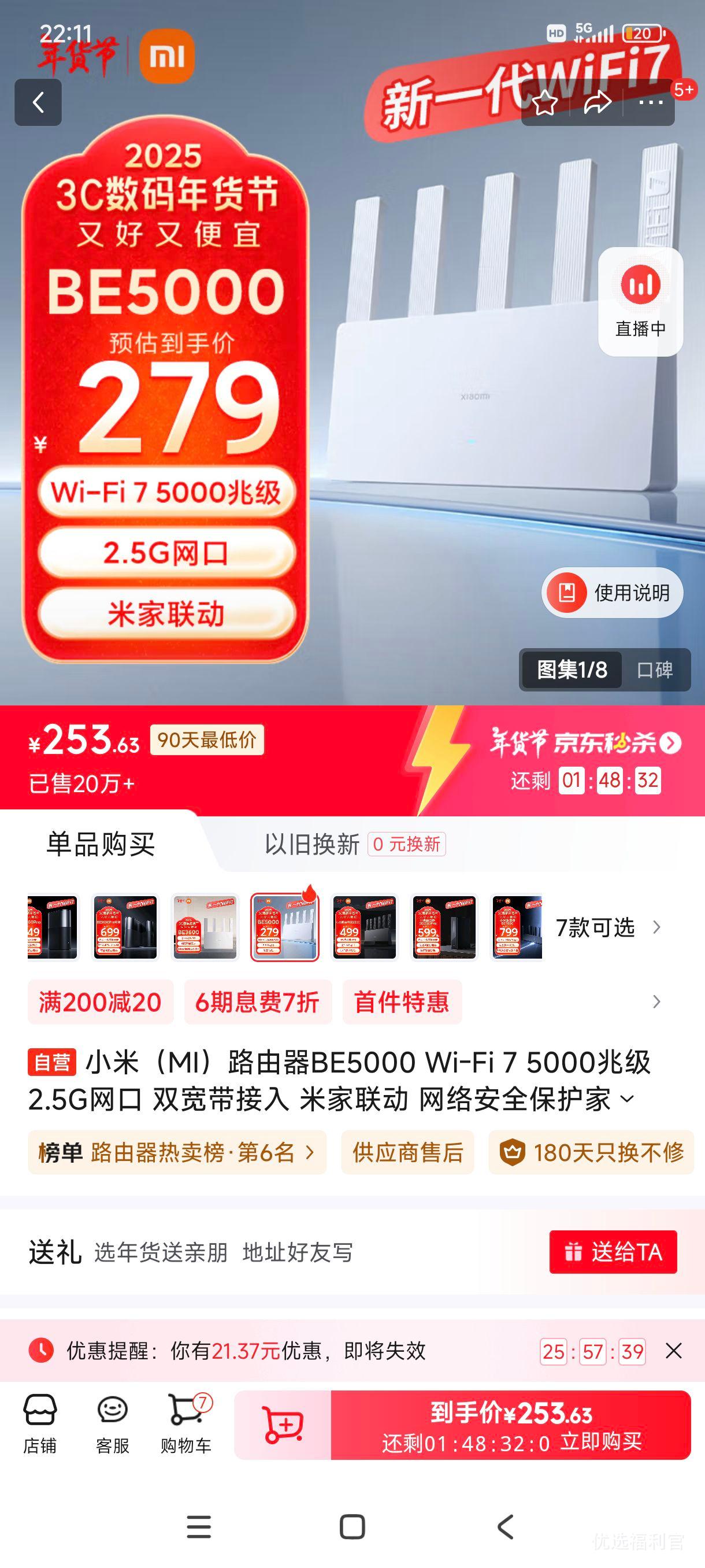
Task: Expand the full product title with chevron
Action: (x=627, y=1096)
